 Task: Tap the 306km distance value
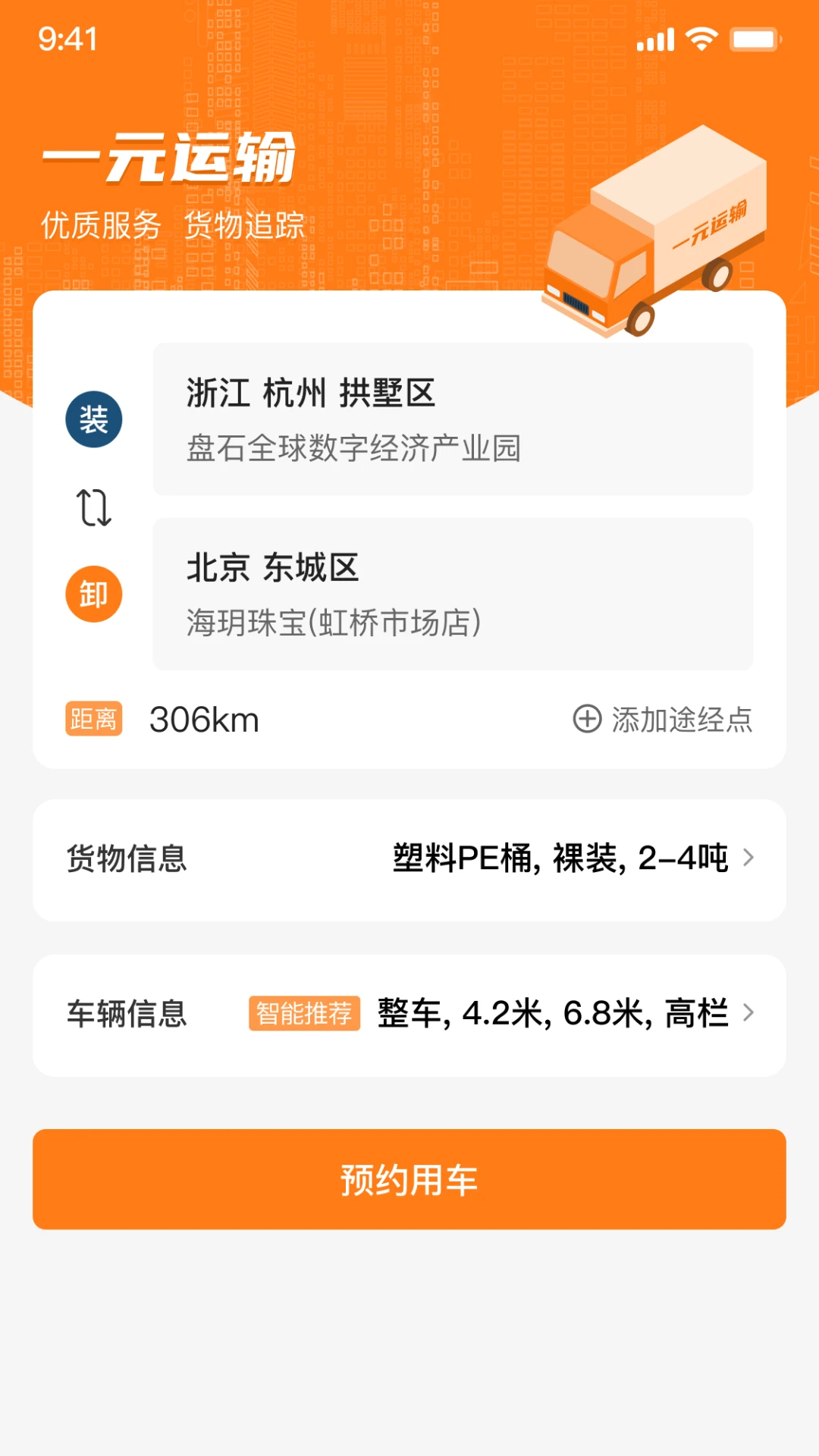(203, 718)
